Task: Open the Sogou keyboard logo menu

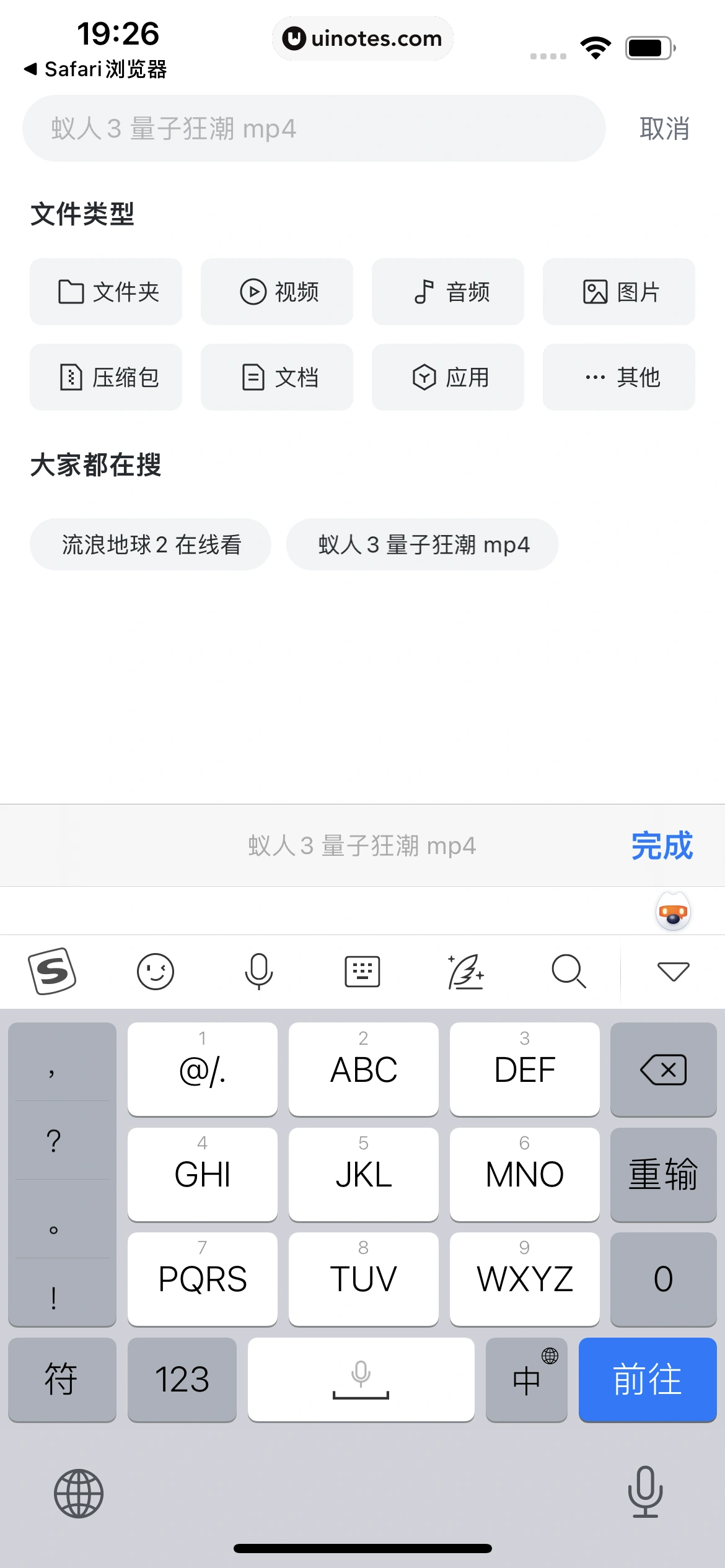Action: point(53,971)
